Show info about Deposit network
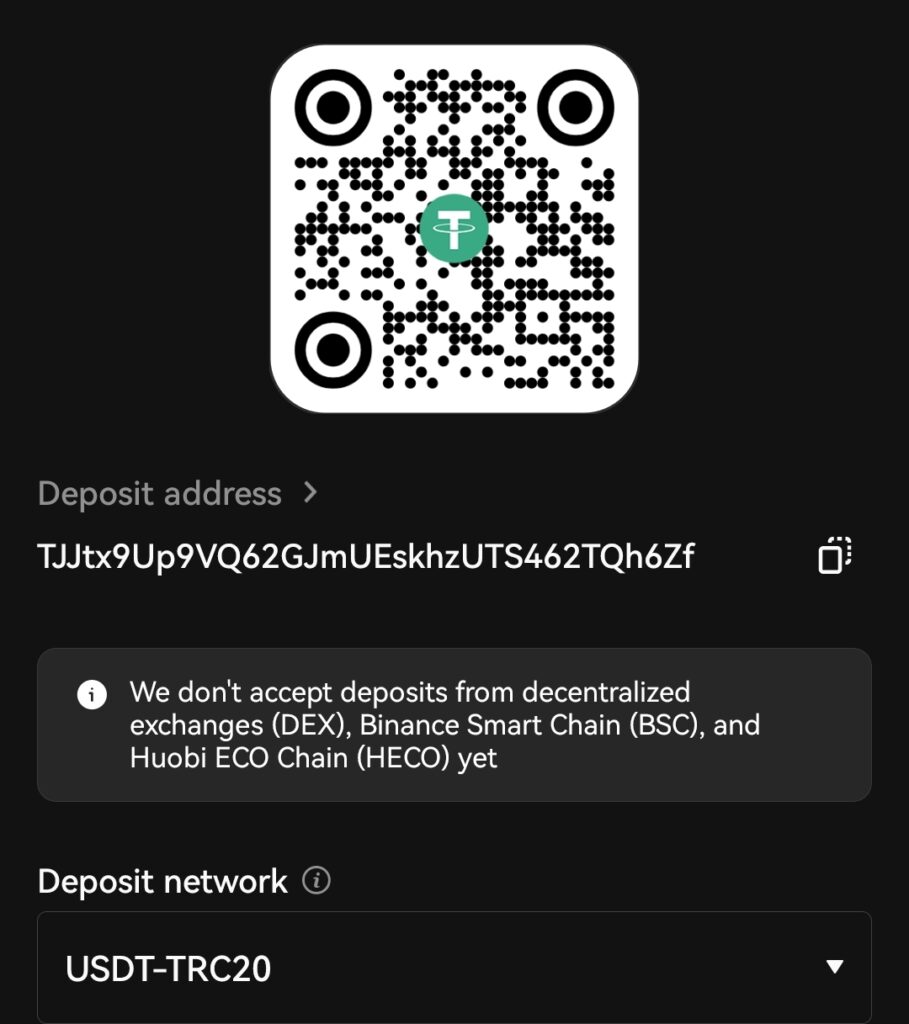909x1024 pixels. [x=316, y=881]
